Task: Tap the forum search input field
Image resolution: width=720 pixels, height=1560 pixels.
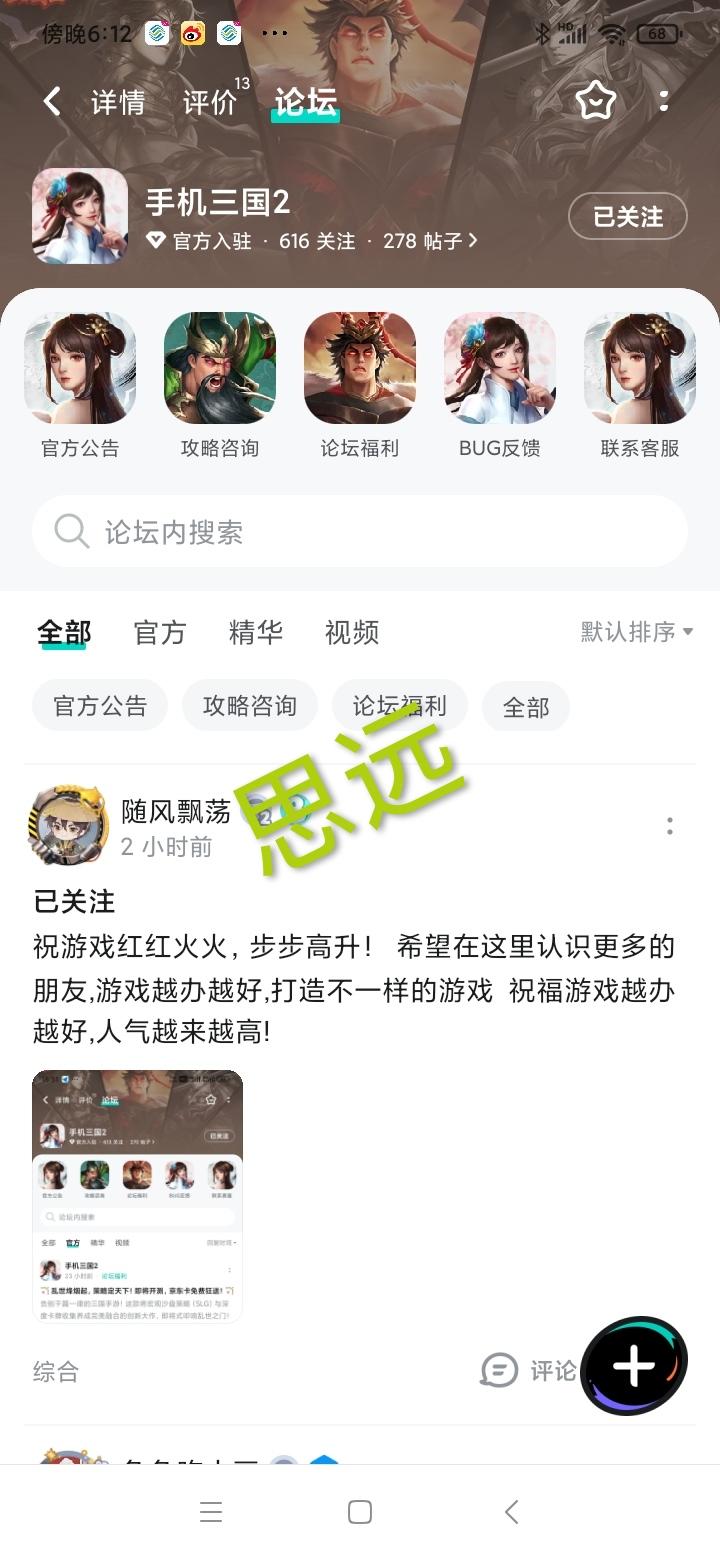Action: pyautogui.click(x=360, y=531)
